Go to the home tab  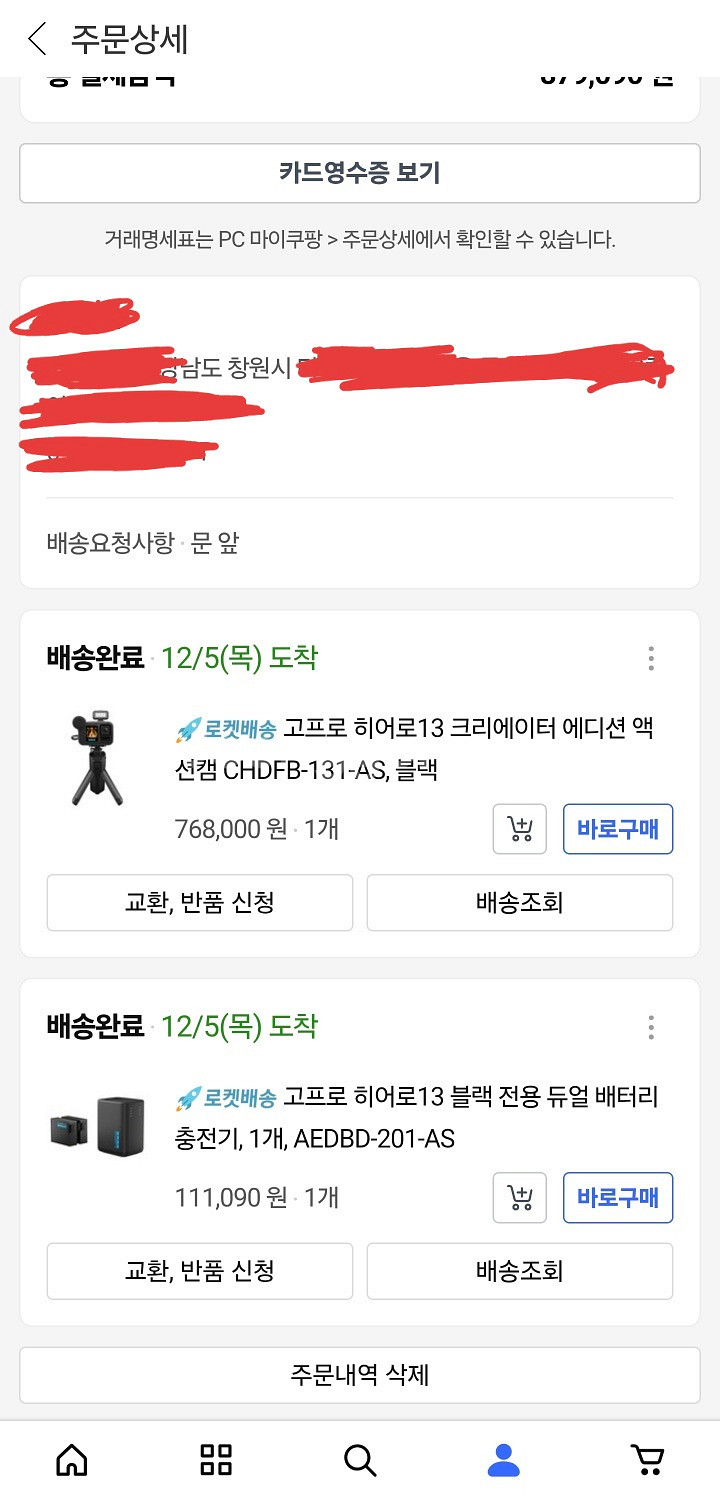72,1460
